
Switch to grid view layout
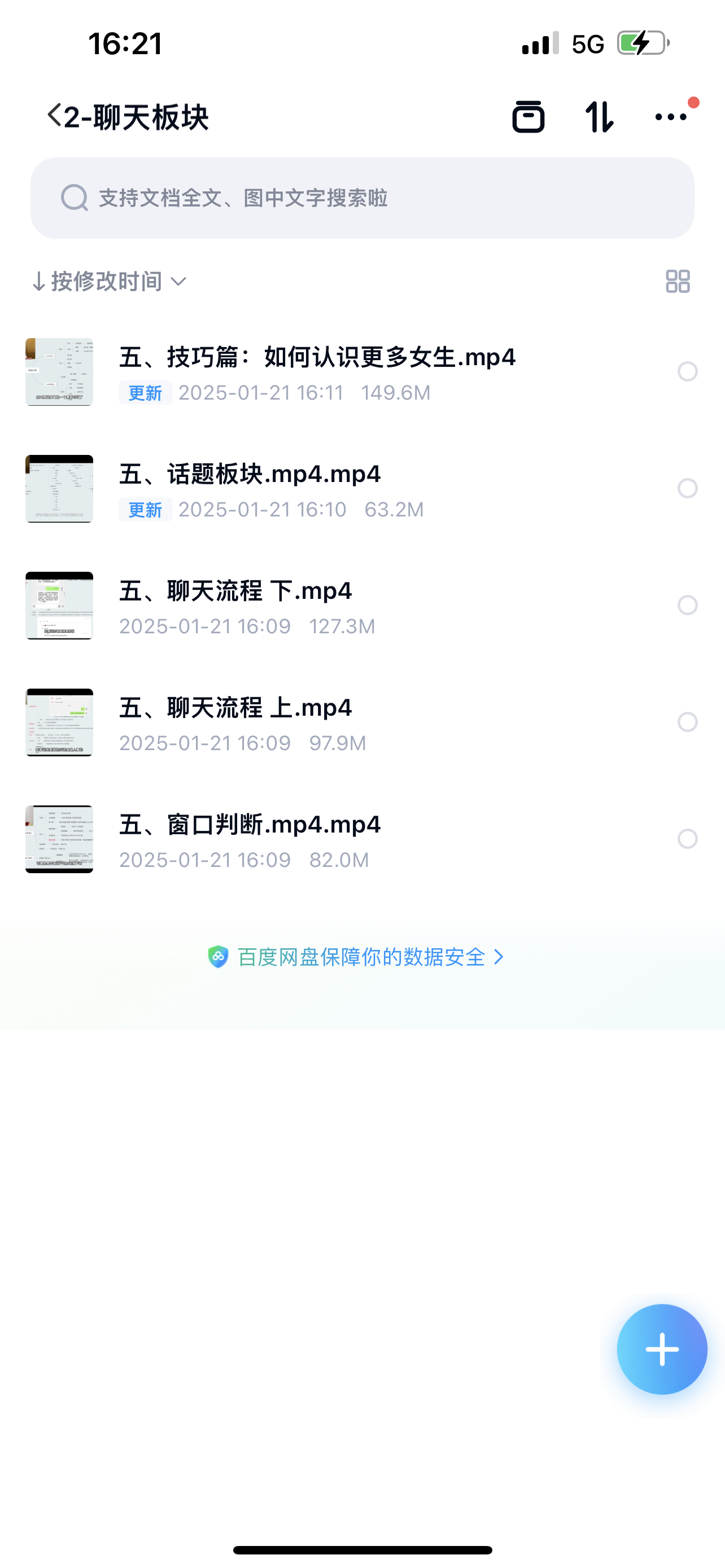(x=678, y=281)
